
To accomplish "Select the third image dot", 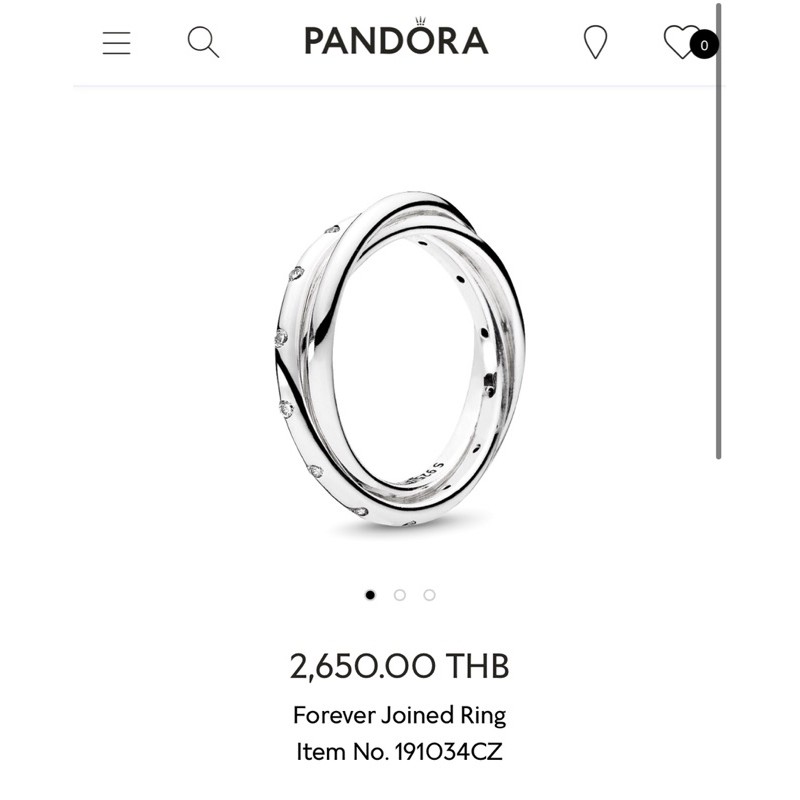I will click(x=429, y=595).
